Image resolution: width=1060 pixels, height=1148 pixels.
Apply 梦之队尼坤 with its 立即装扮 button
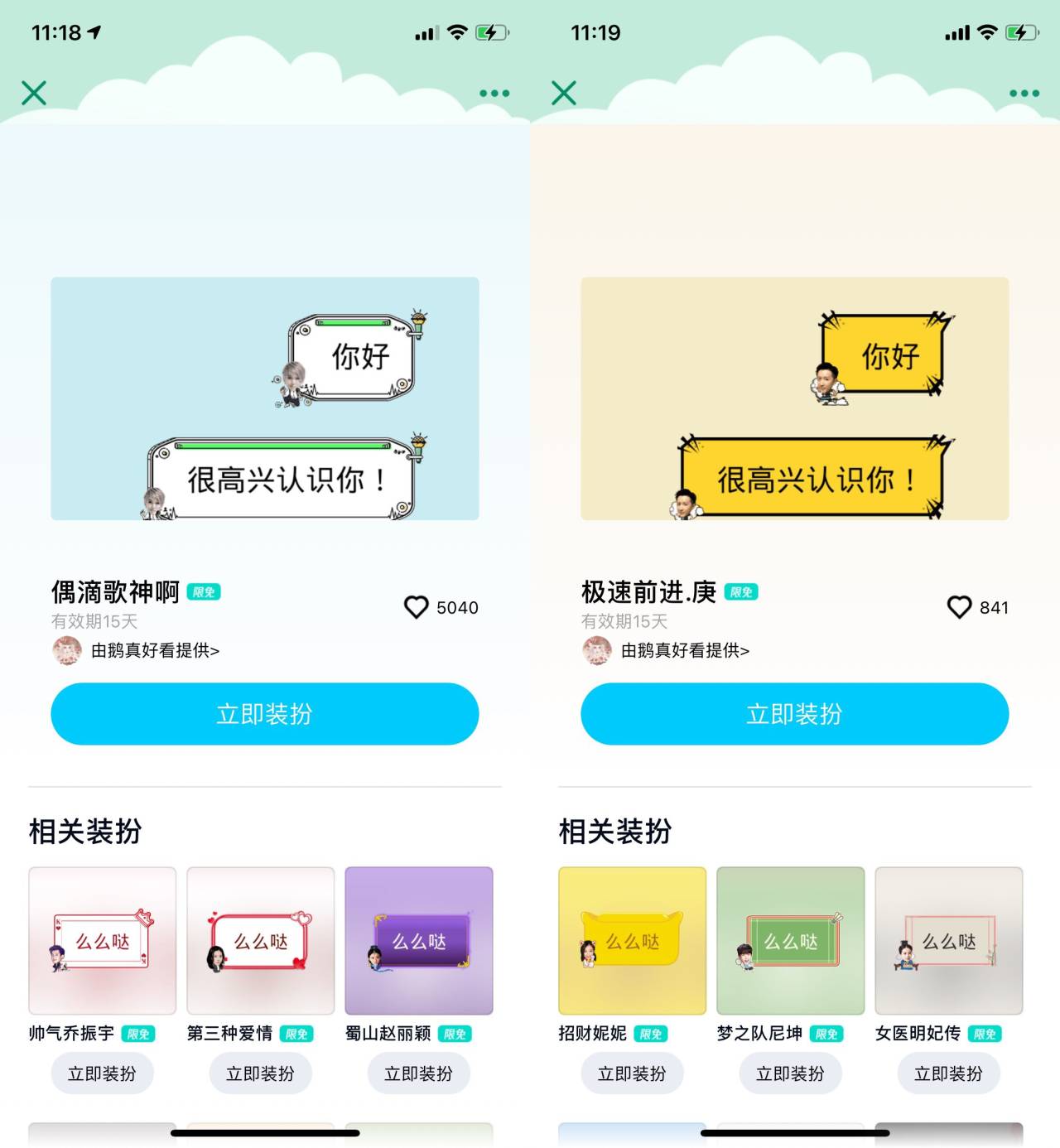point(791,1073)
